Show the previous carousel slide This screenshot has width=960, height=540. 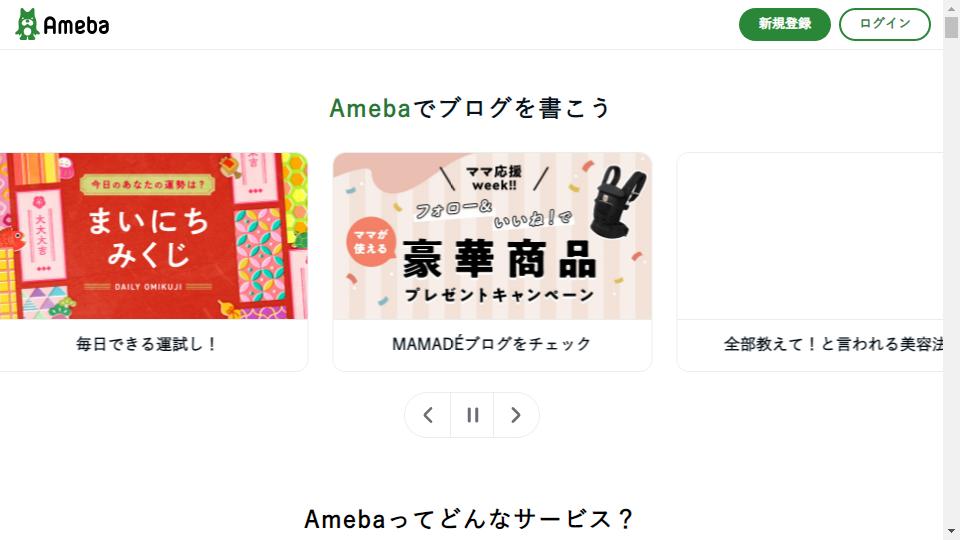[428, 415]
